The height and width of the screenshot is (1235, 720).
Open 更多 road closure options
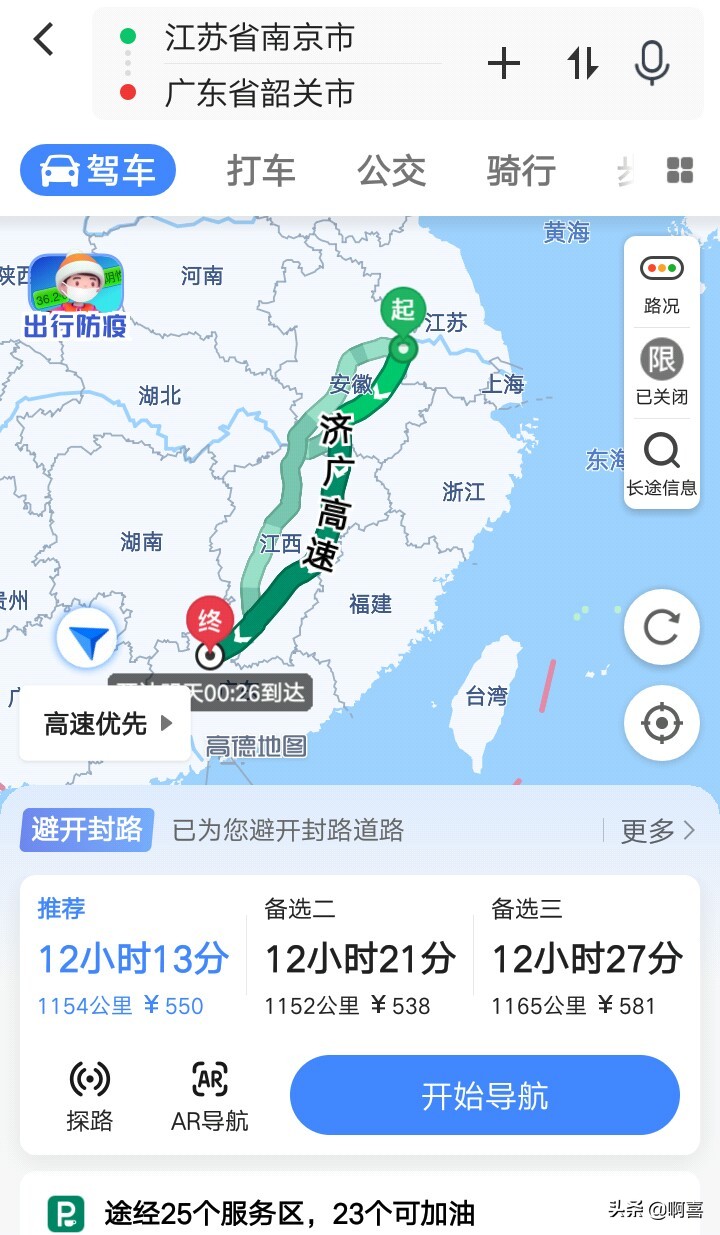coord(657,830)
